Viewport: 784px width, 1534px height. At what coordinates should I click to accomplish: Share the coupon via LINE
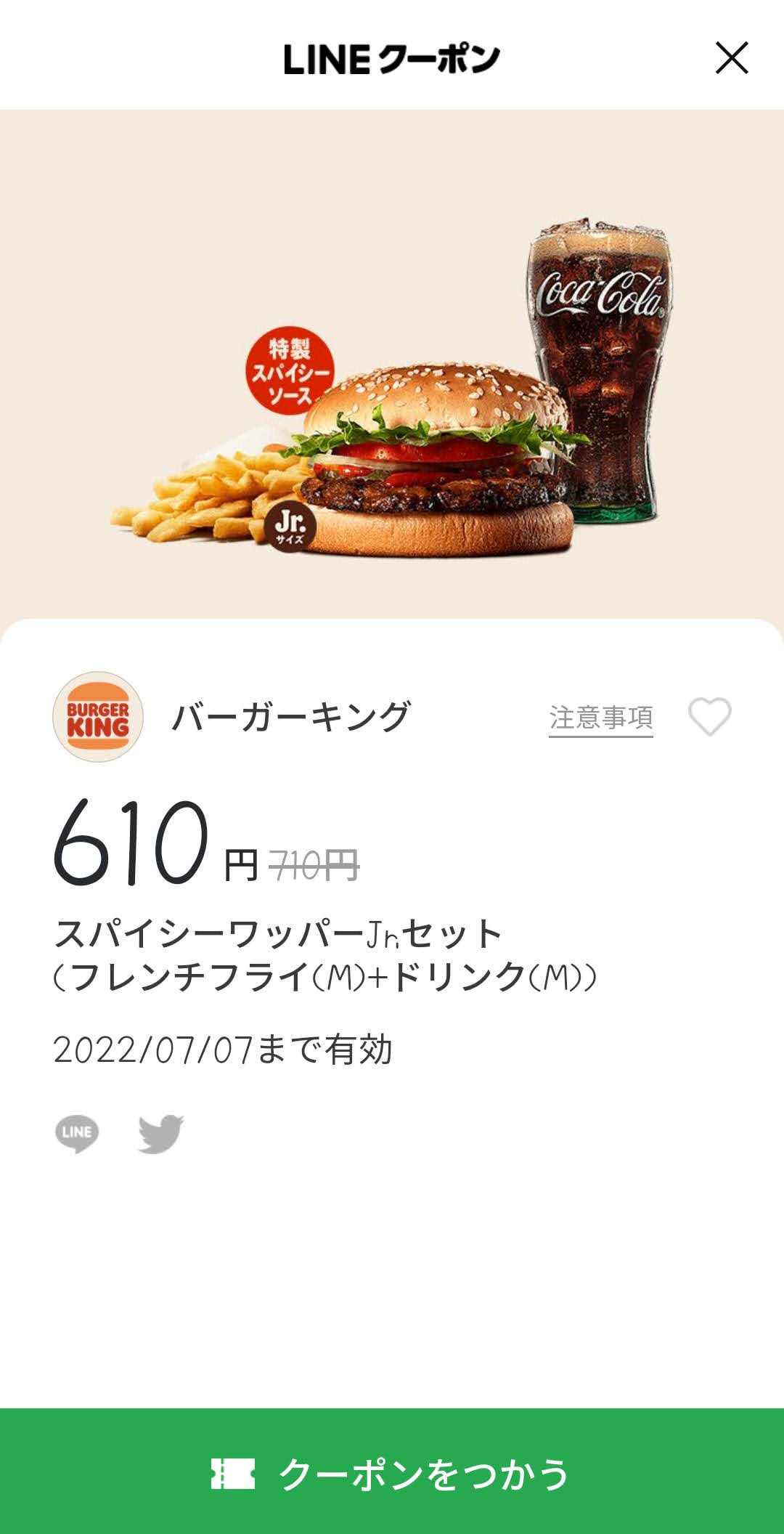tap(77, 1133)
